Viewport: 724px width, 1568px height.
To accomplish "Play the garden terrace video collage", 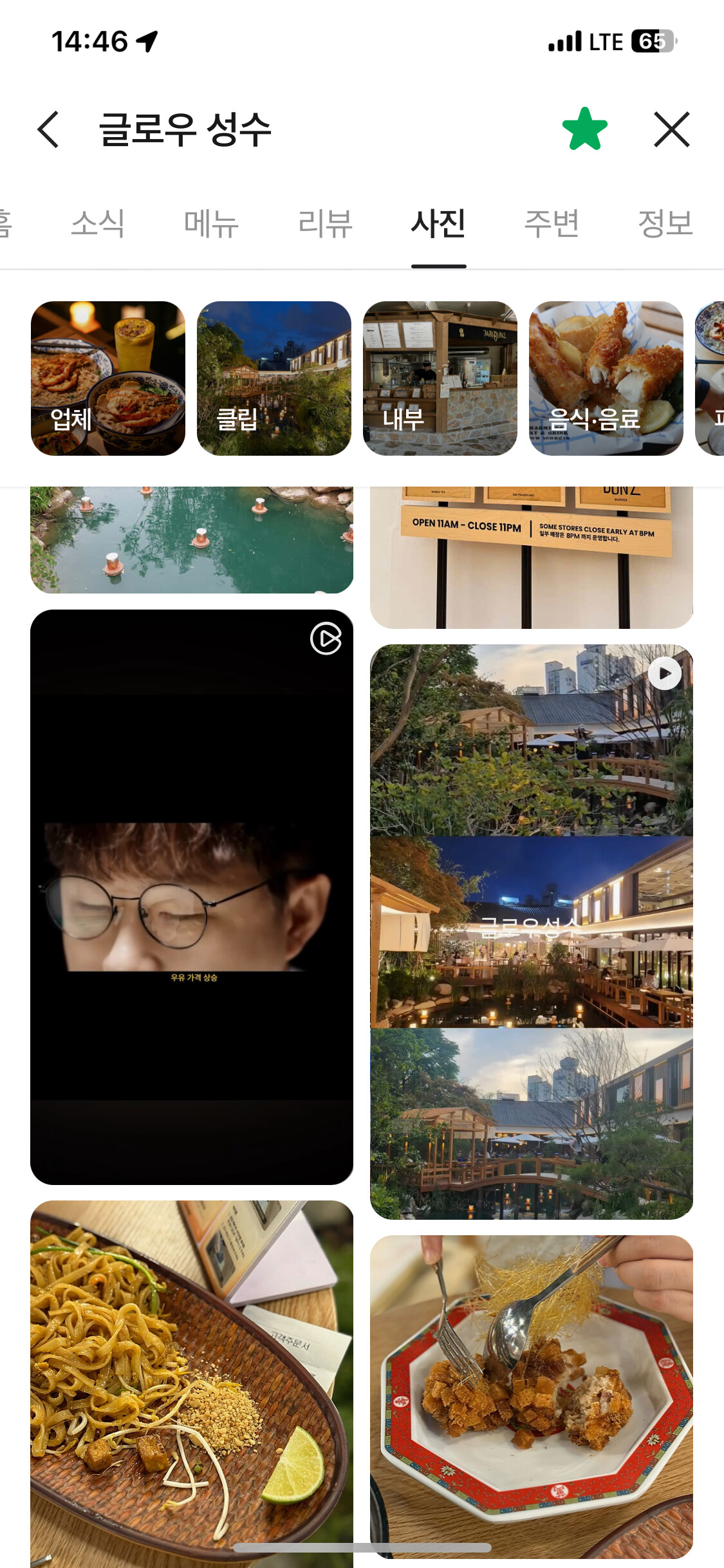I will [532, 931].
